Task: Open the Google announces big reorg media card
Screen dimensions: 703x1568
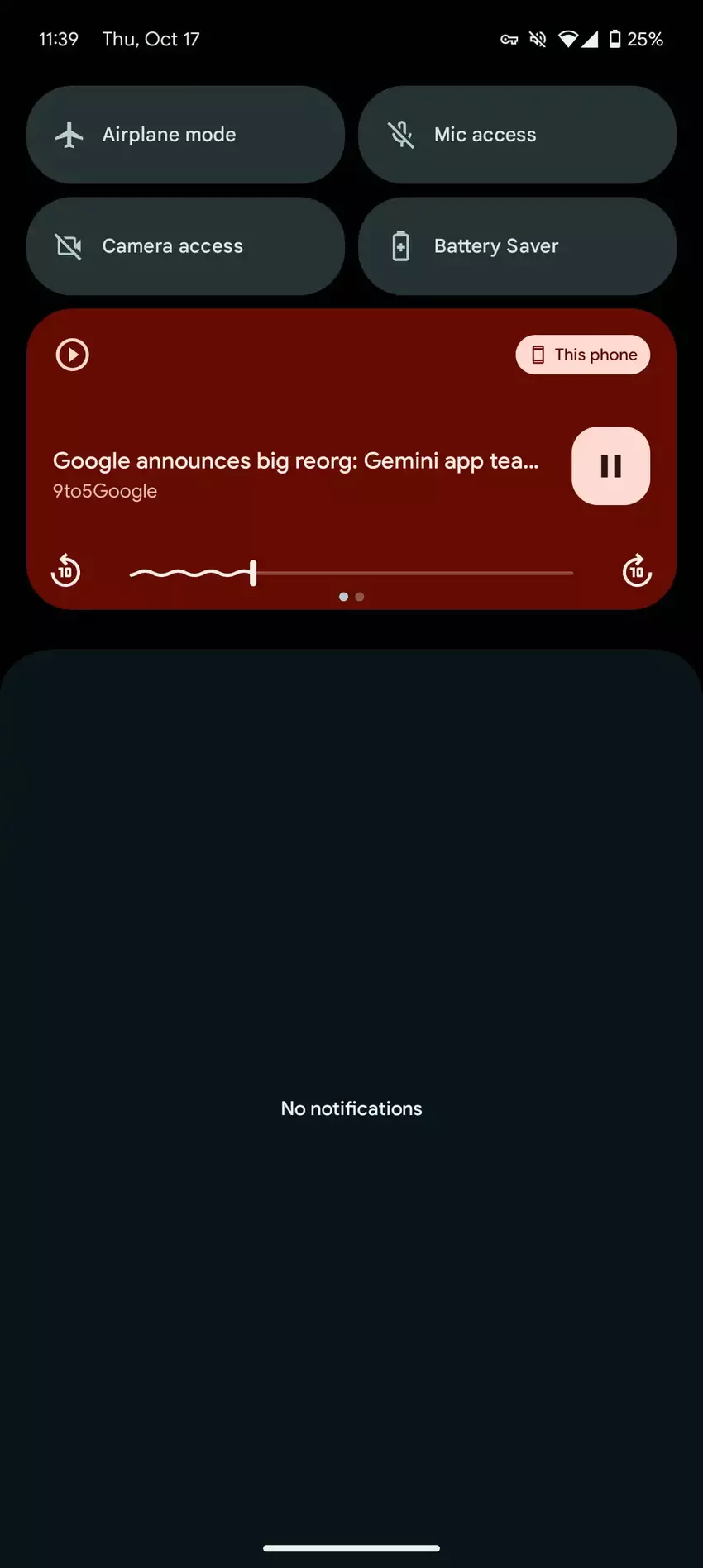Action: coord(295,461)
